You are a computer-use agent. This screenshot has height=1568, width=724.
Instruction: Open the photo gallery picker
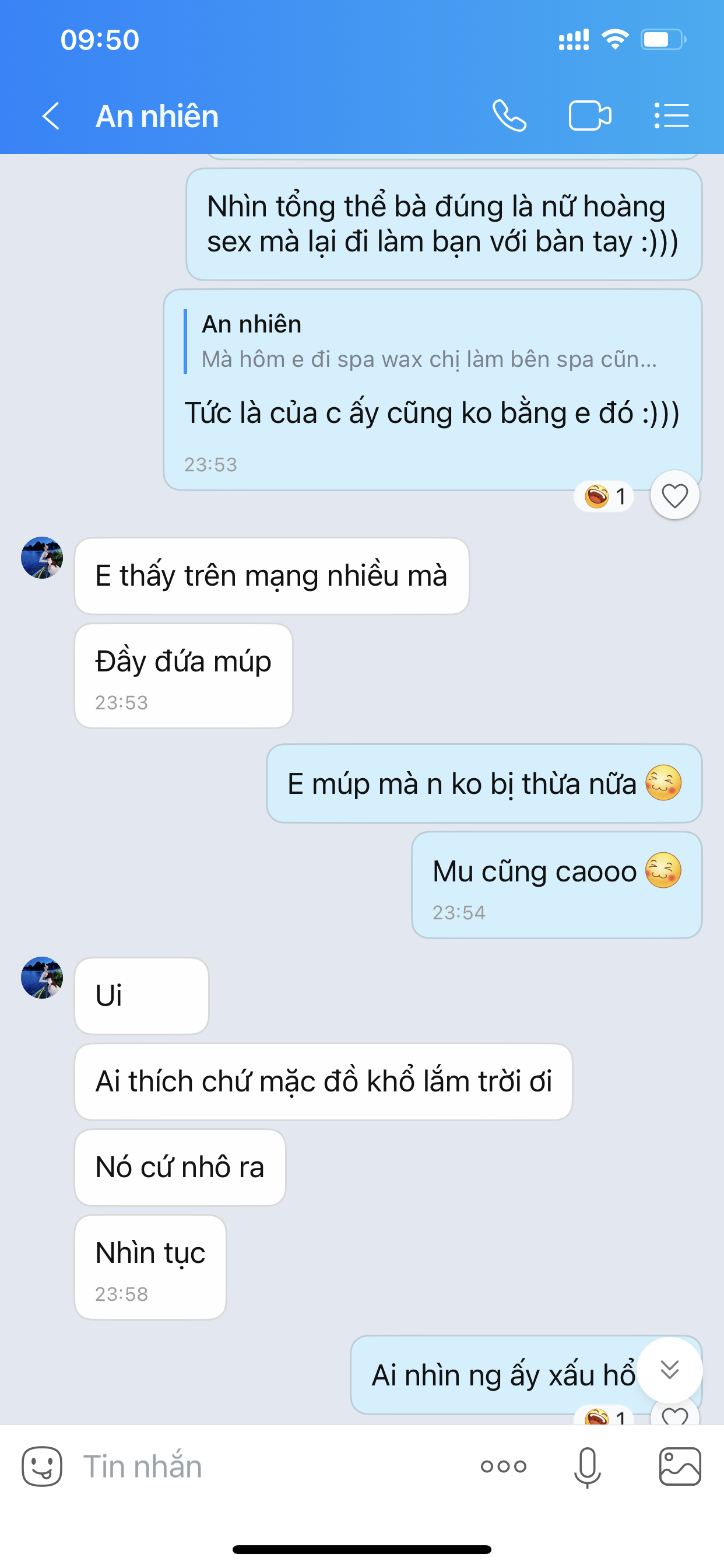[680, 1466]
